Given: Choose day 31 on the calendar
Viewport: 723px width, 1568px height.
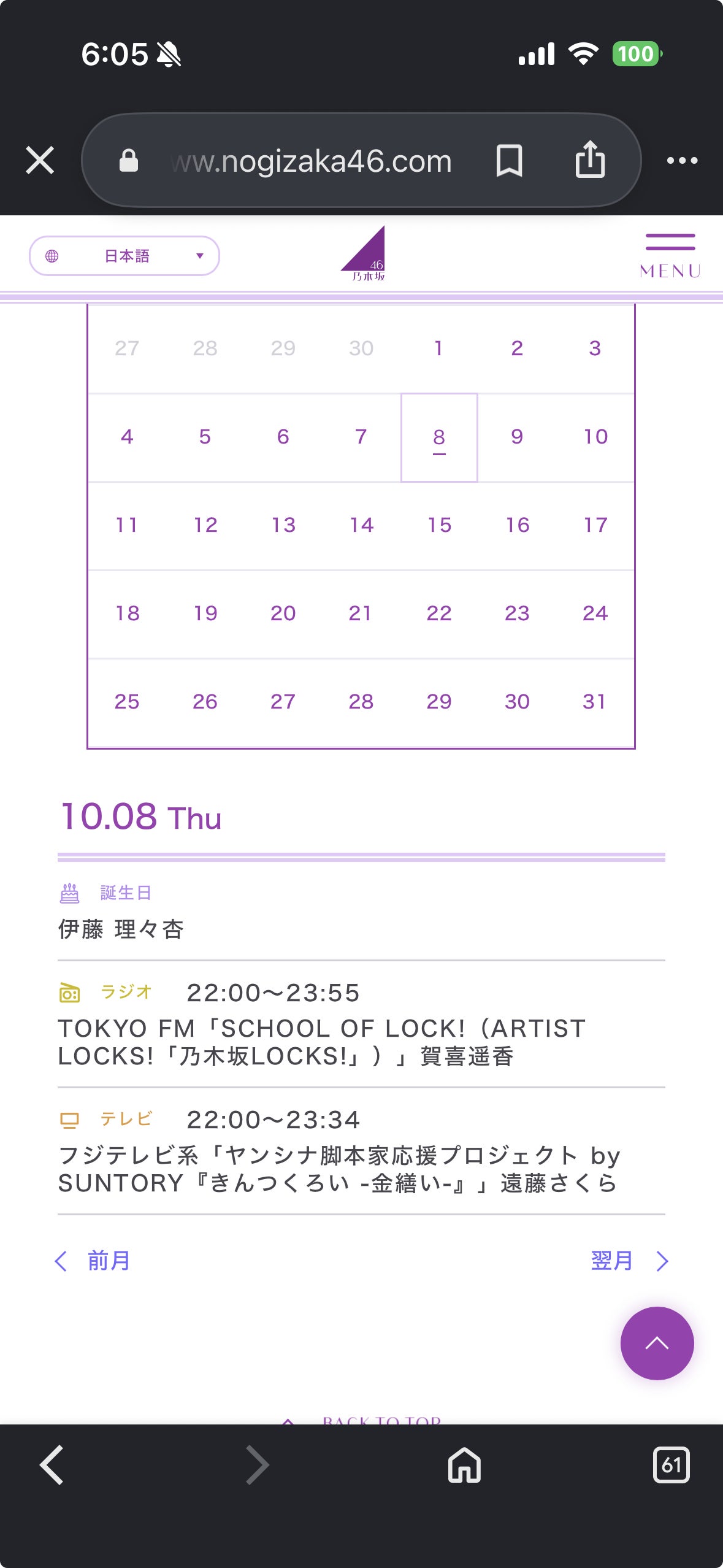Looking at the screenshot, I should [595, 702].
